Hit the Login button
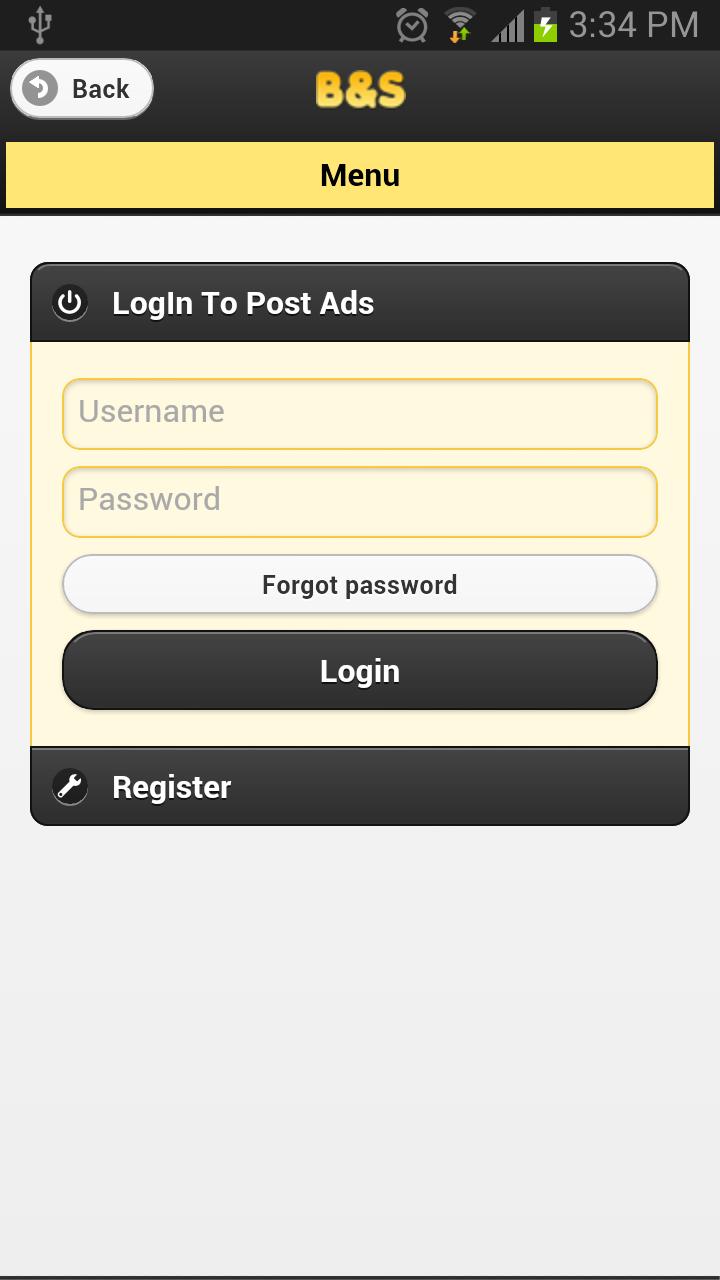 click(360, 671)
